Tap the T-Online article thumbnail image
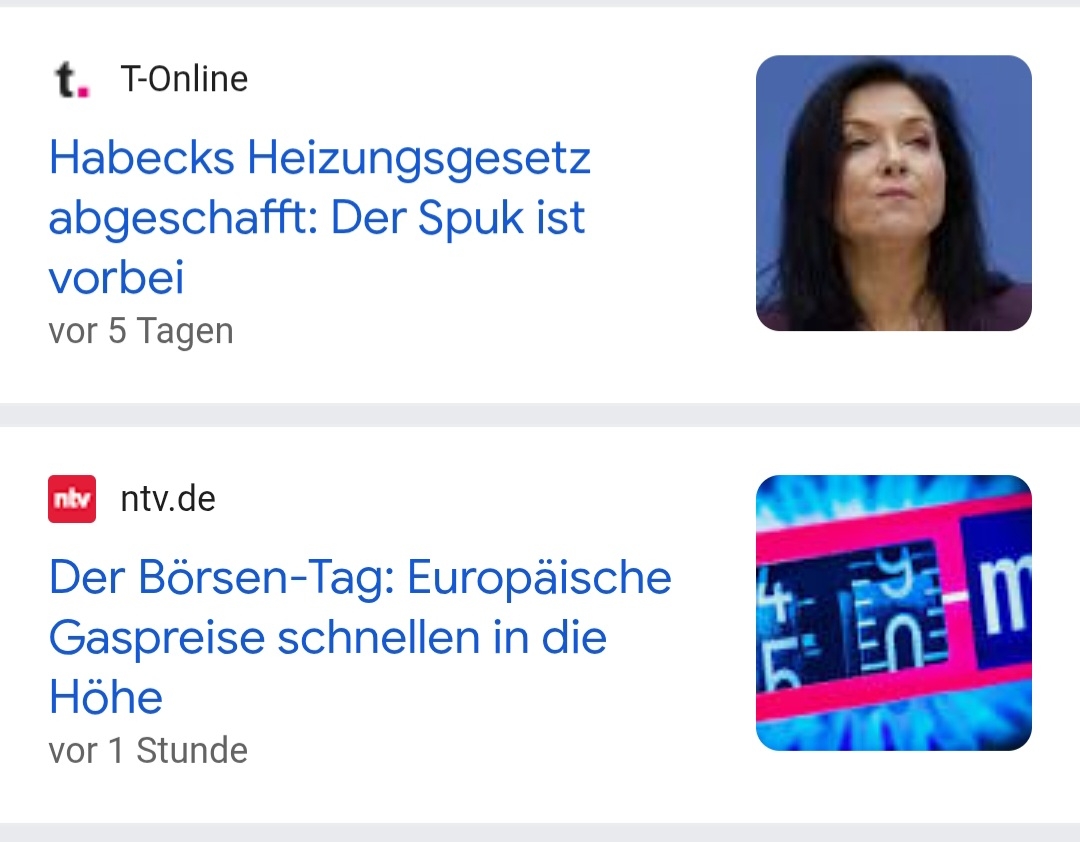The height and width of the screenshot is (842, 1080). pyautogui.click(x=893, y=193)
